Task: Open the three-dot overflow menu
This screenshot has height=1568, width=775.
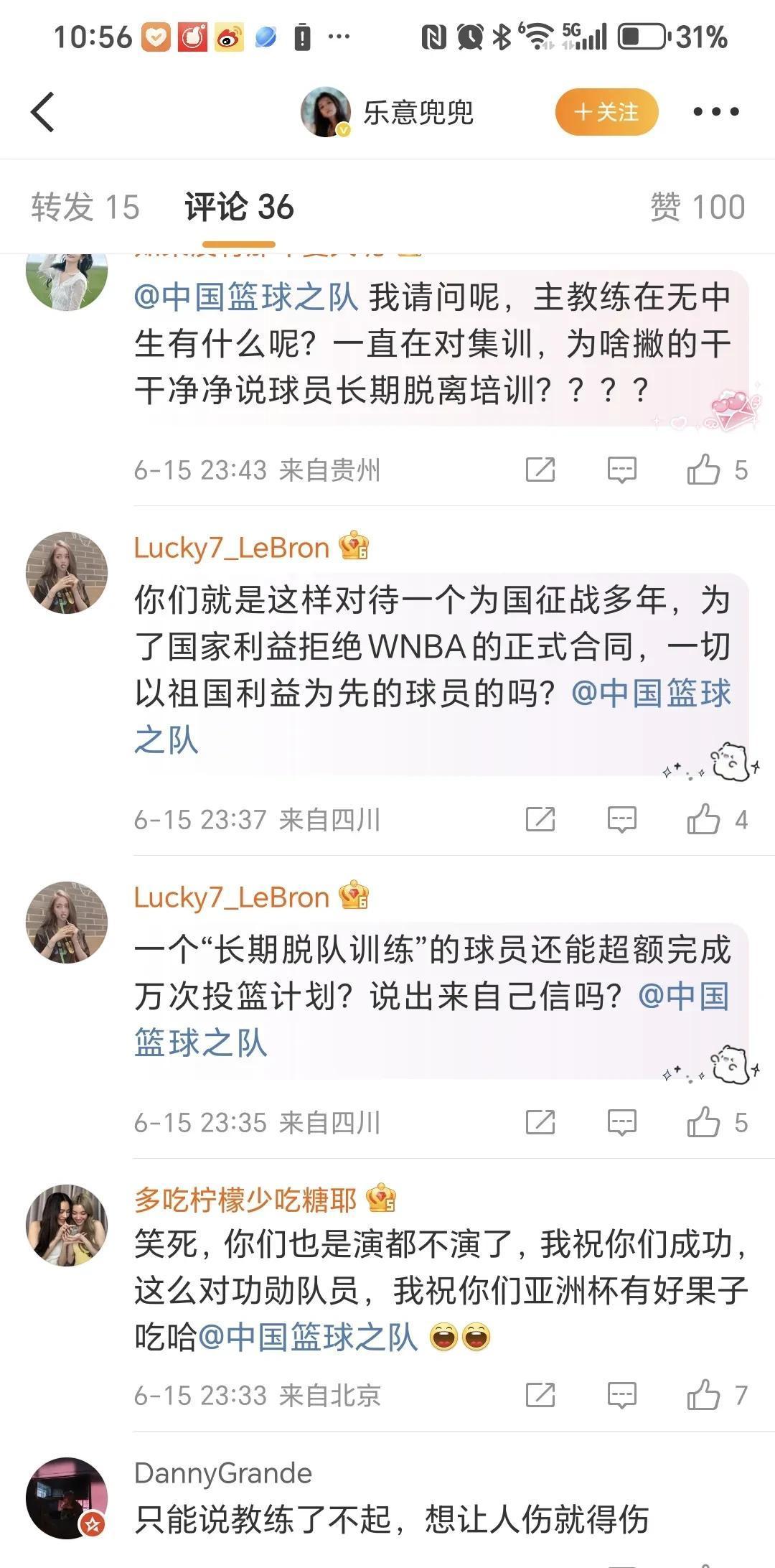Action: 715,112
